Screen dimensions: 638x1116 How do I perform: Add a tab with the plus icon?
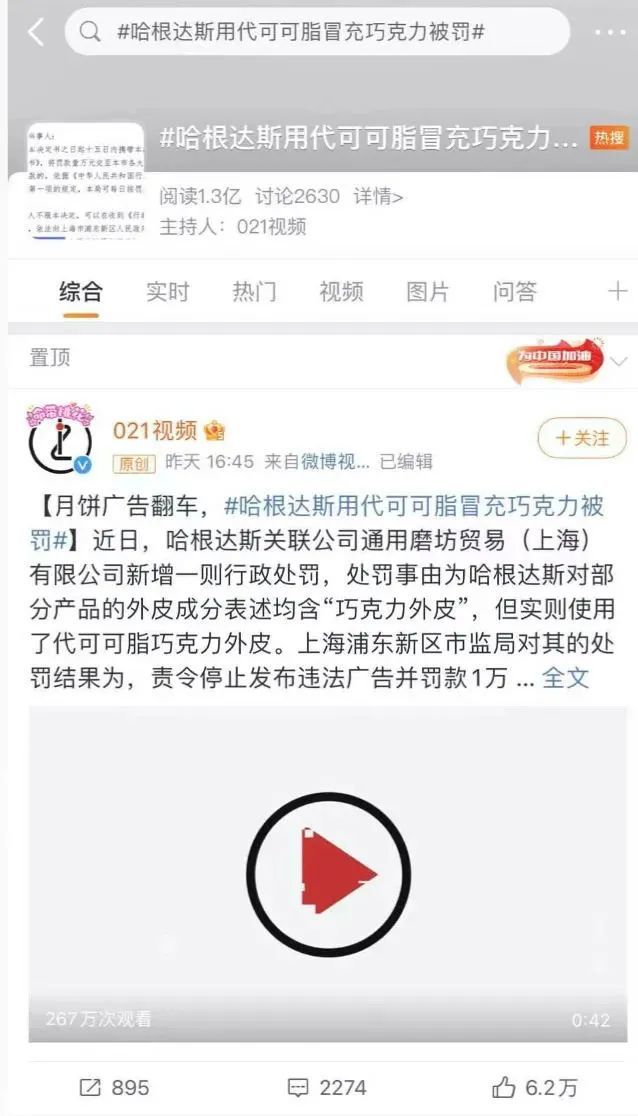tap(618, 291)
